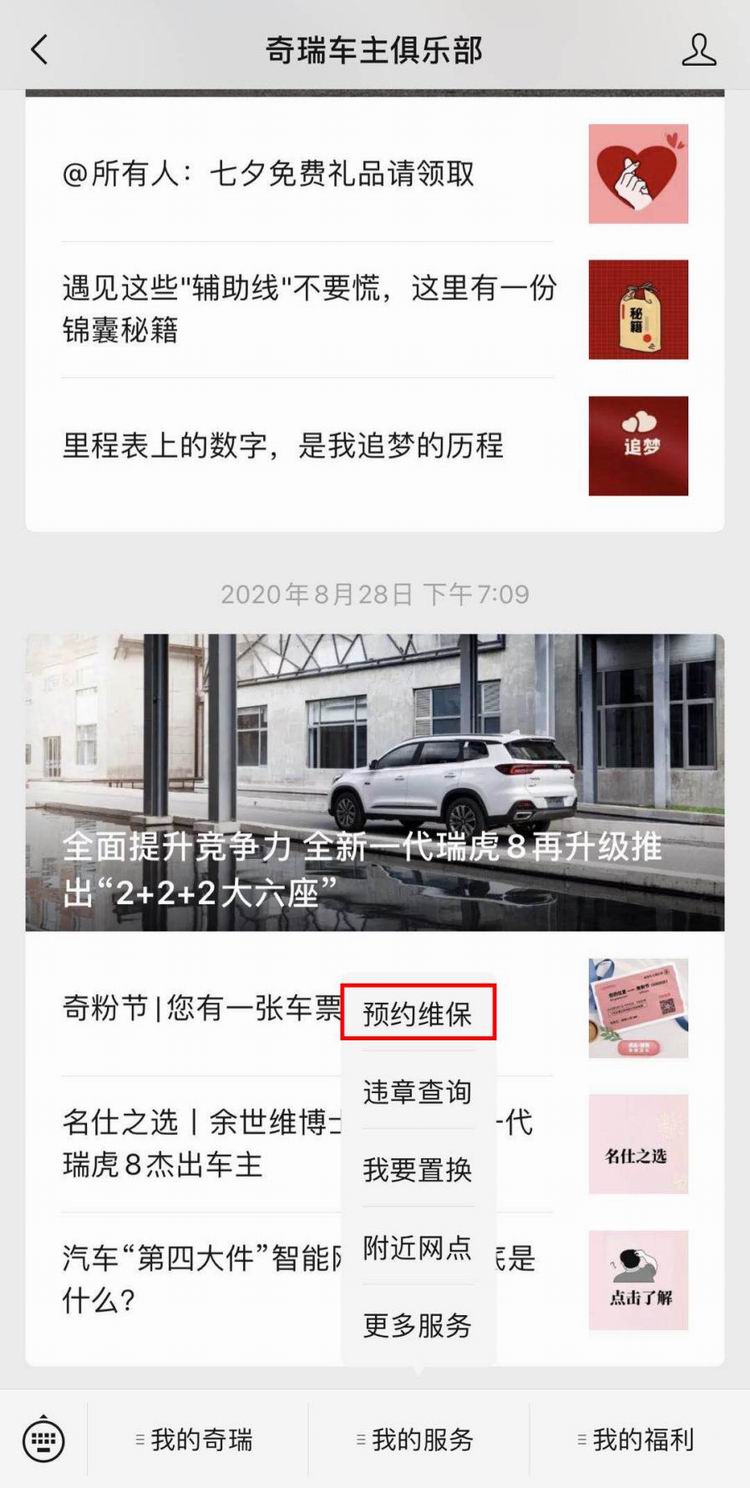
Task: Choose 我要置换 in the popup menu
Action: 417,1169
